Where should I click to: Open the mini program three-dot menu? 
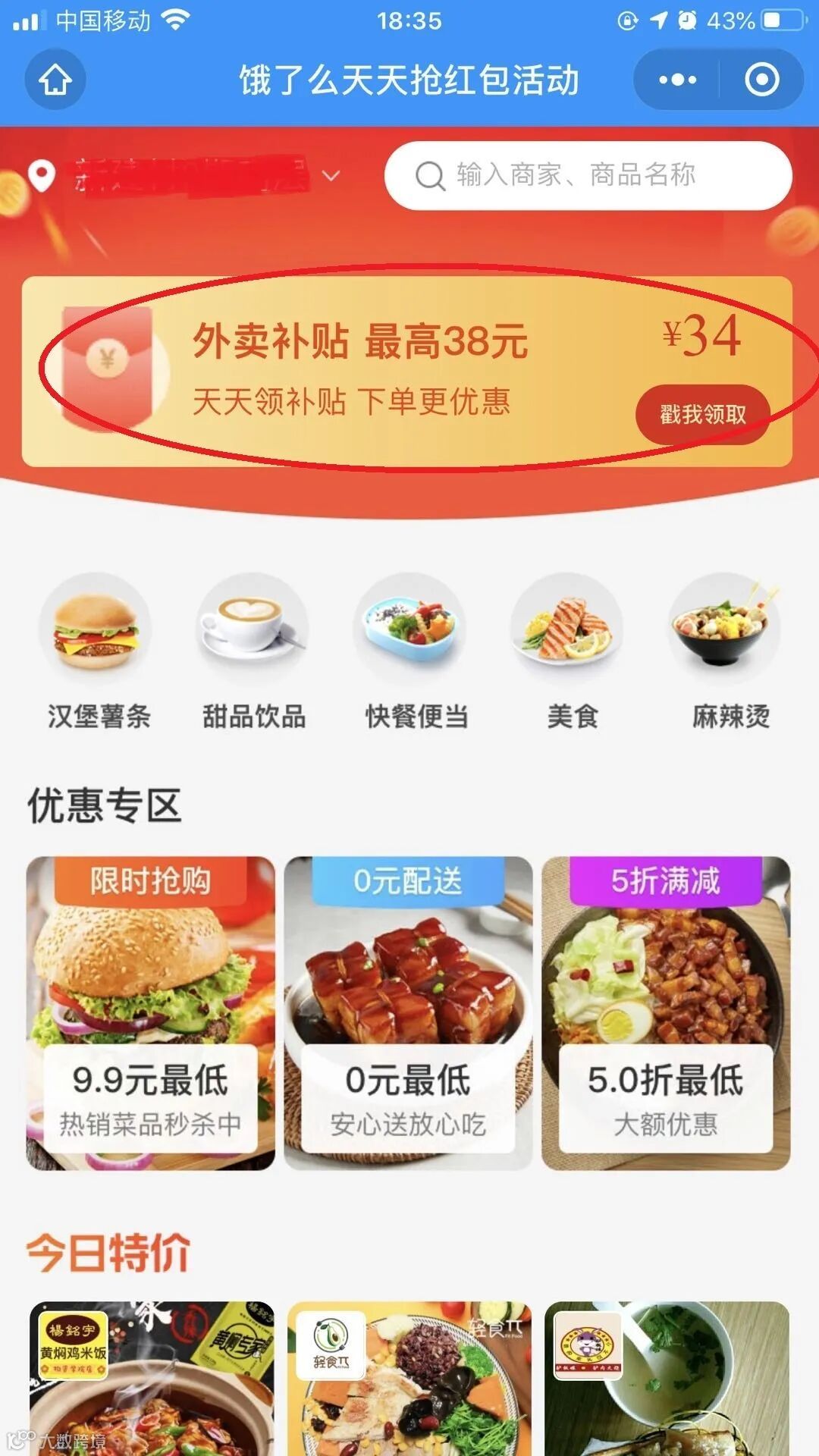point(677,79)
